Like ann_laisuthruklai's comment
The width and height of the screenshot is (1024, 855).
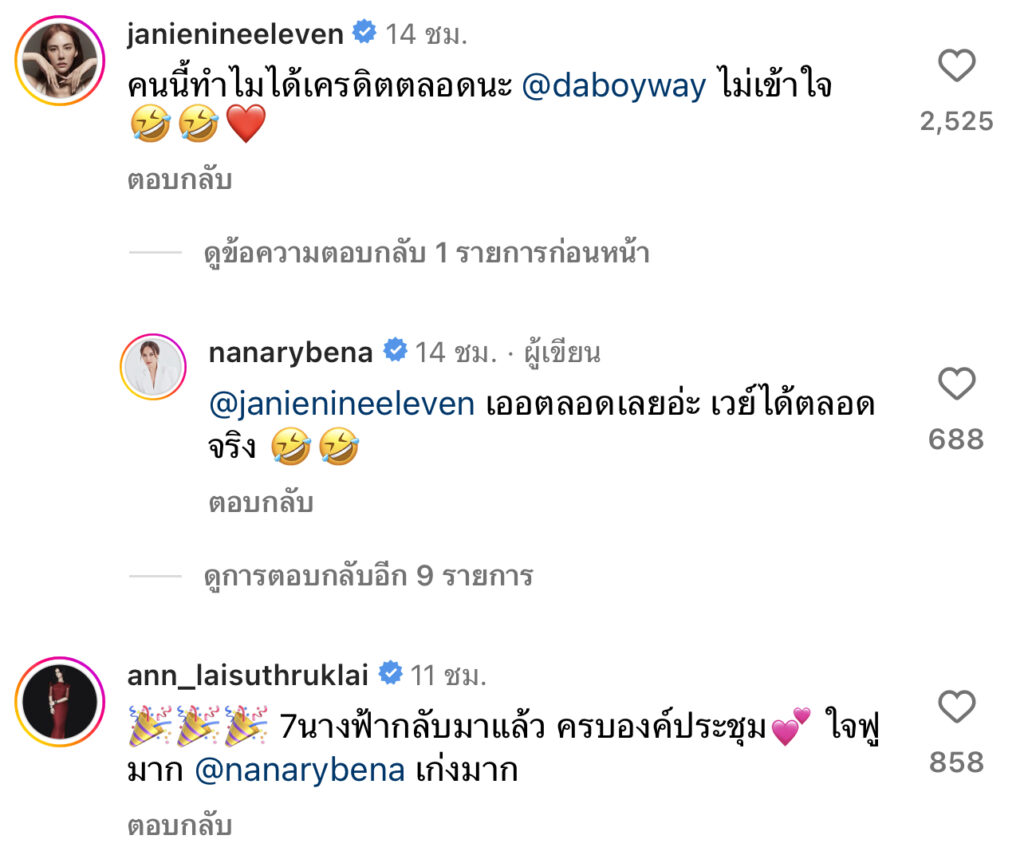(x=956, y=708)
